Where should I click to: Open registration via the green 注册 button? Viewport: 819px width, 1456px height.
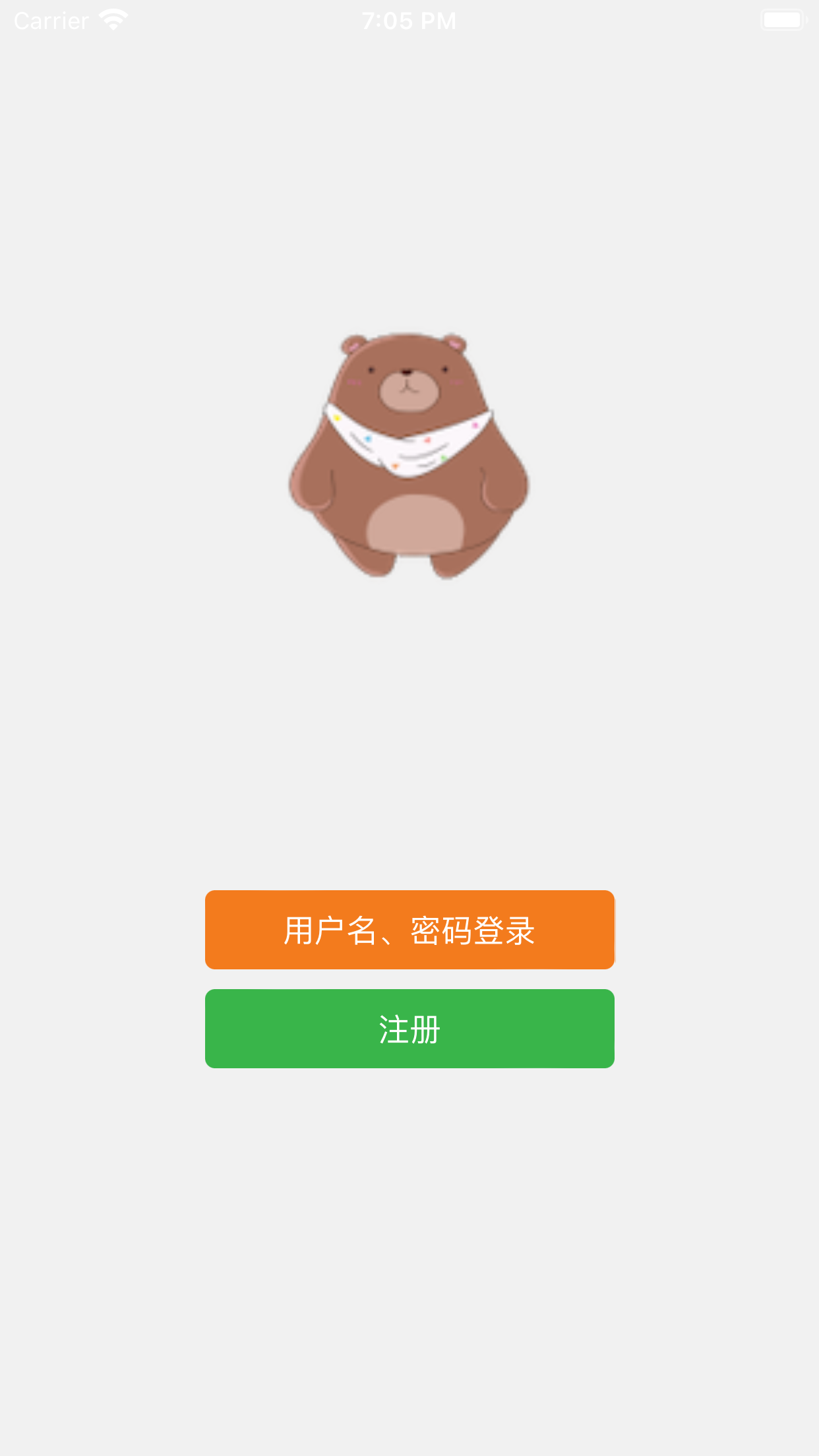tap(409, 1029)
